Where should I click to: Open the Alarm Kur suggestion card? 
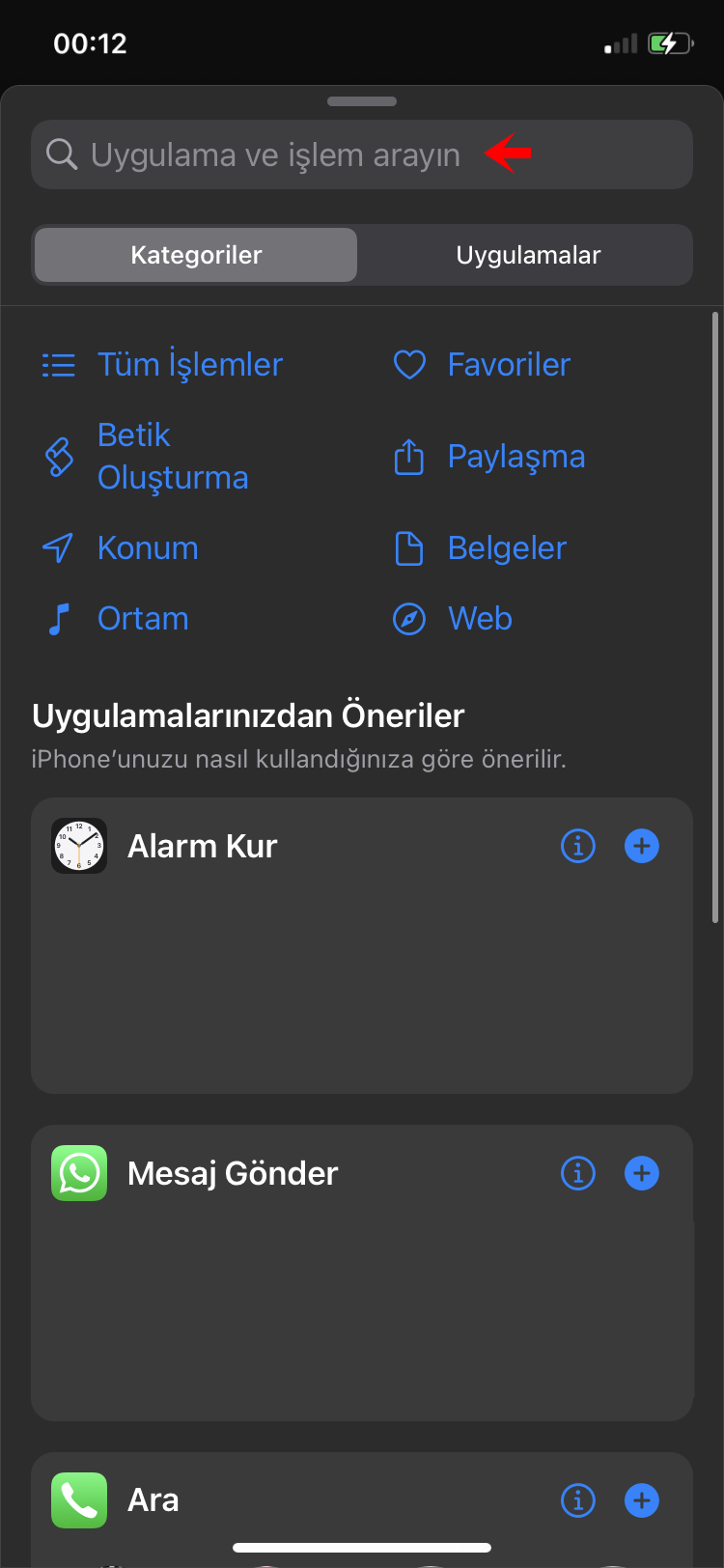pos(362,945)
